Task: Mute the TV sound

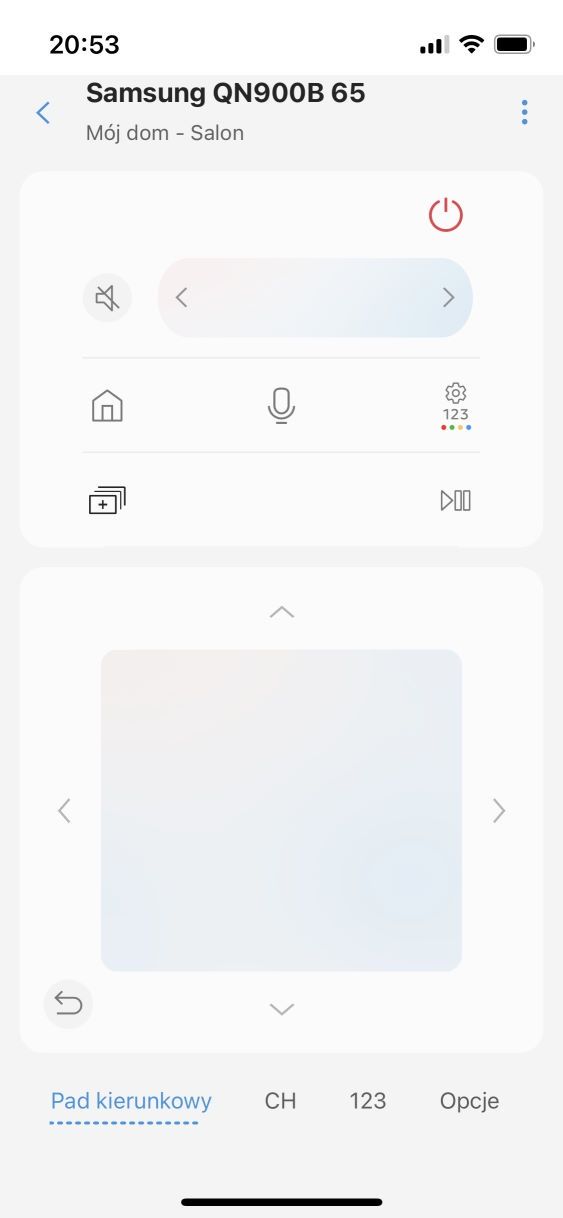Action: 107,297
